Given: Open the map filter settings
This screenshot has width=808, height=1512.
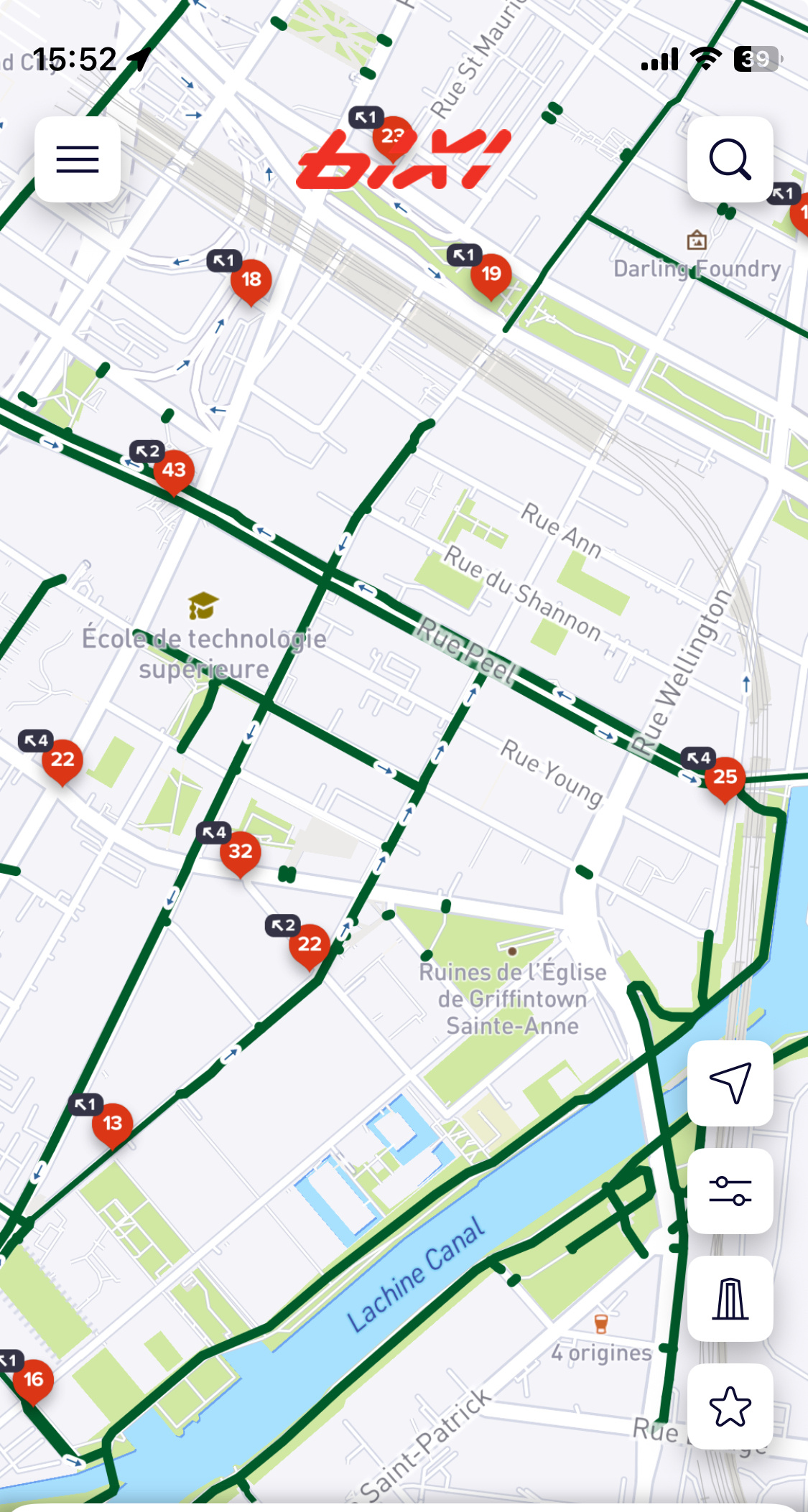Looking at the screenshot, I should point(730,1190).
